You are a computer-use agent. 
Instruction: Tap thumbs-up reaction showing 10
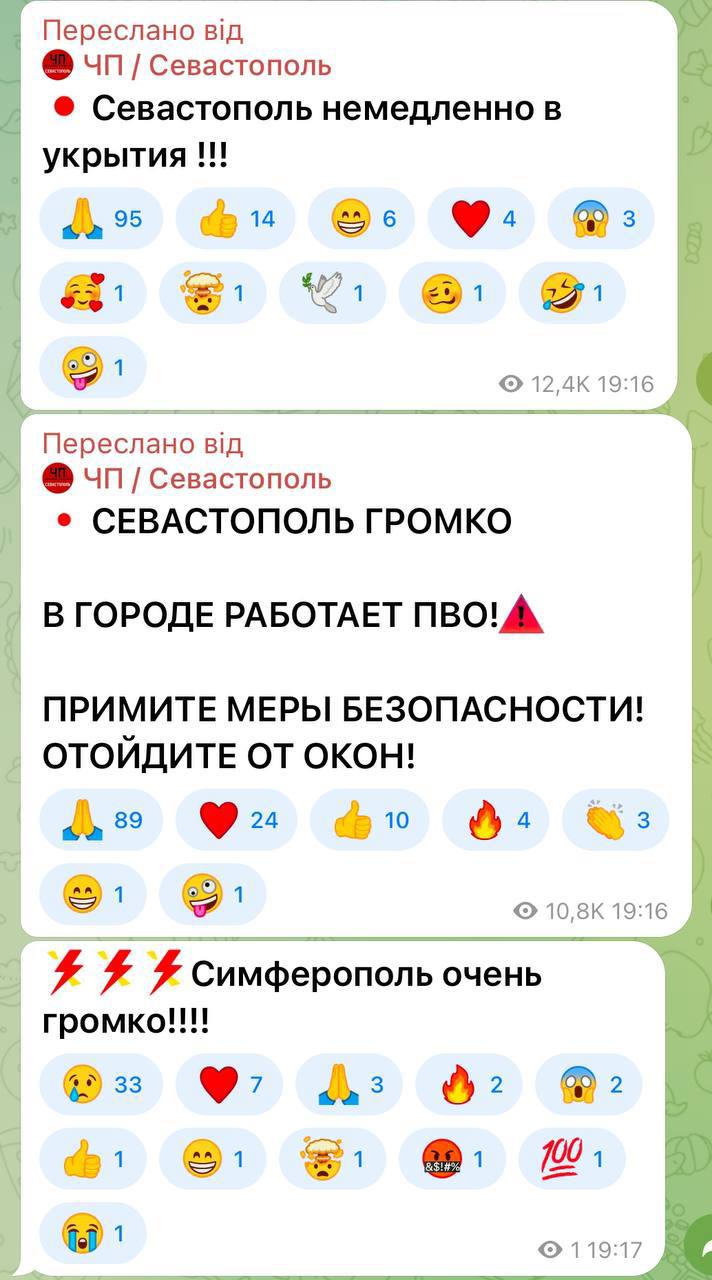tap(368, 820)
